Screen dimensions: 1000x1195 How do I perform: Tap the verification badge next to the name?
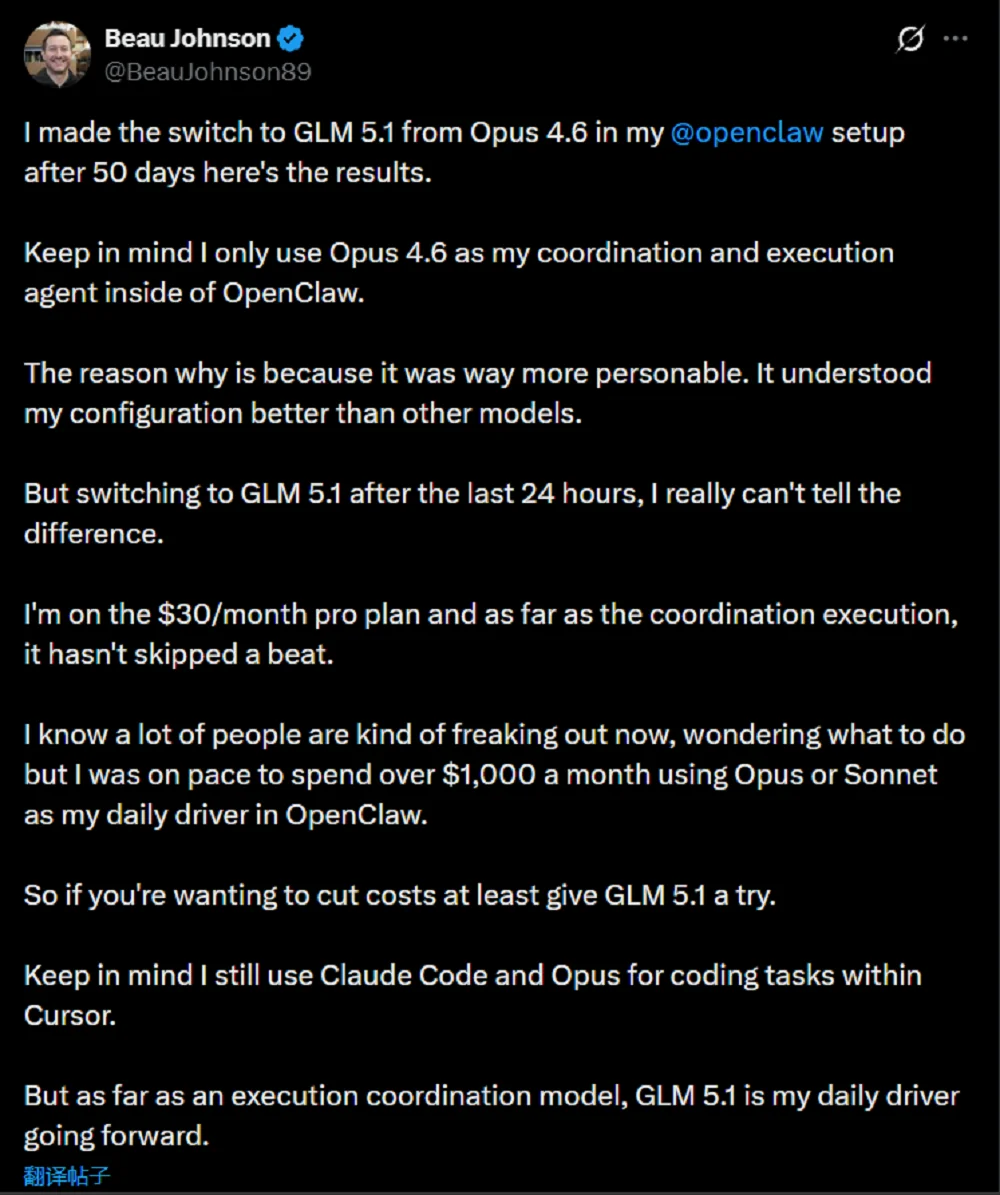(289, 38)
